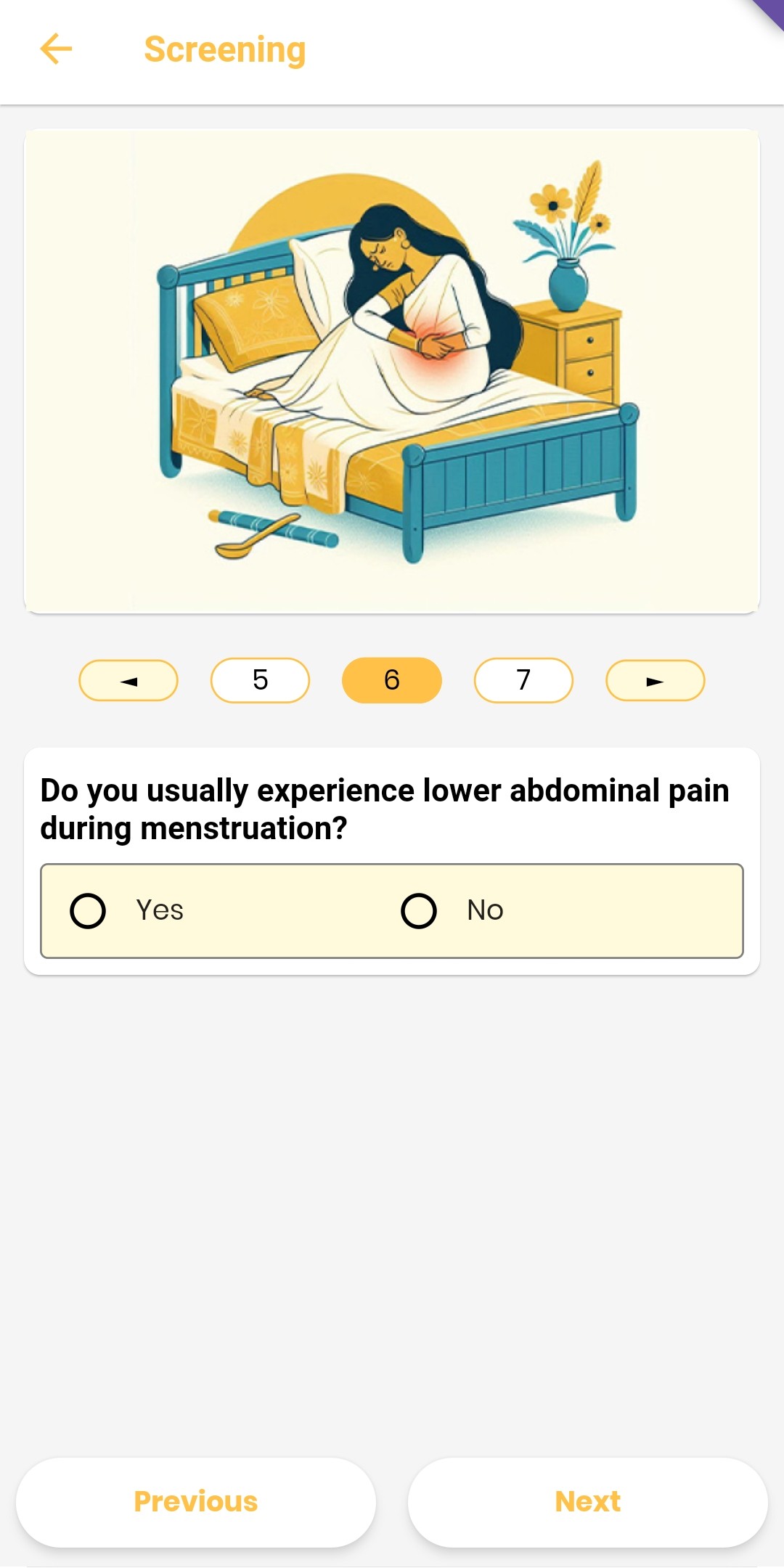Jump to question 5
Screen dimensions: 784x1568
coord(260,681)
